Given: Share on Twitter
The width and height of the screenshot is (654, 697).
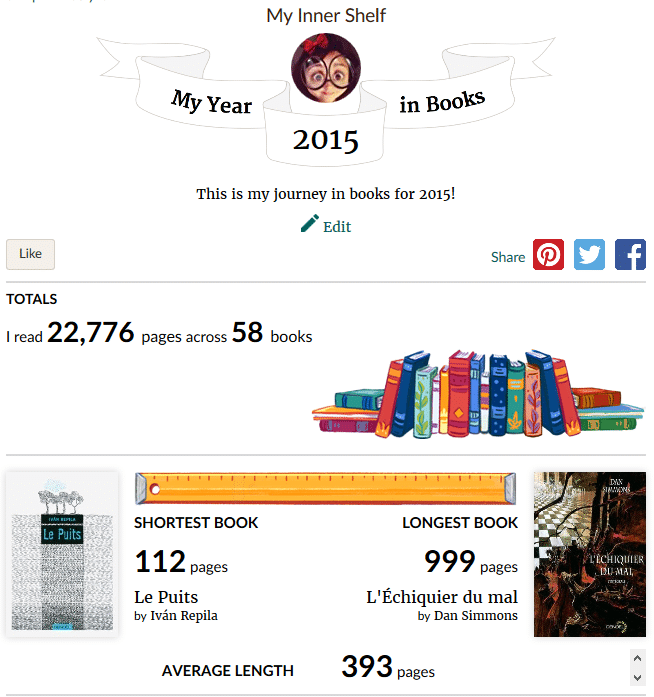Looking at the screenshot, I should [x=589, y=255].
